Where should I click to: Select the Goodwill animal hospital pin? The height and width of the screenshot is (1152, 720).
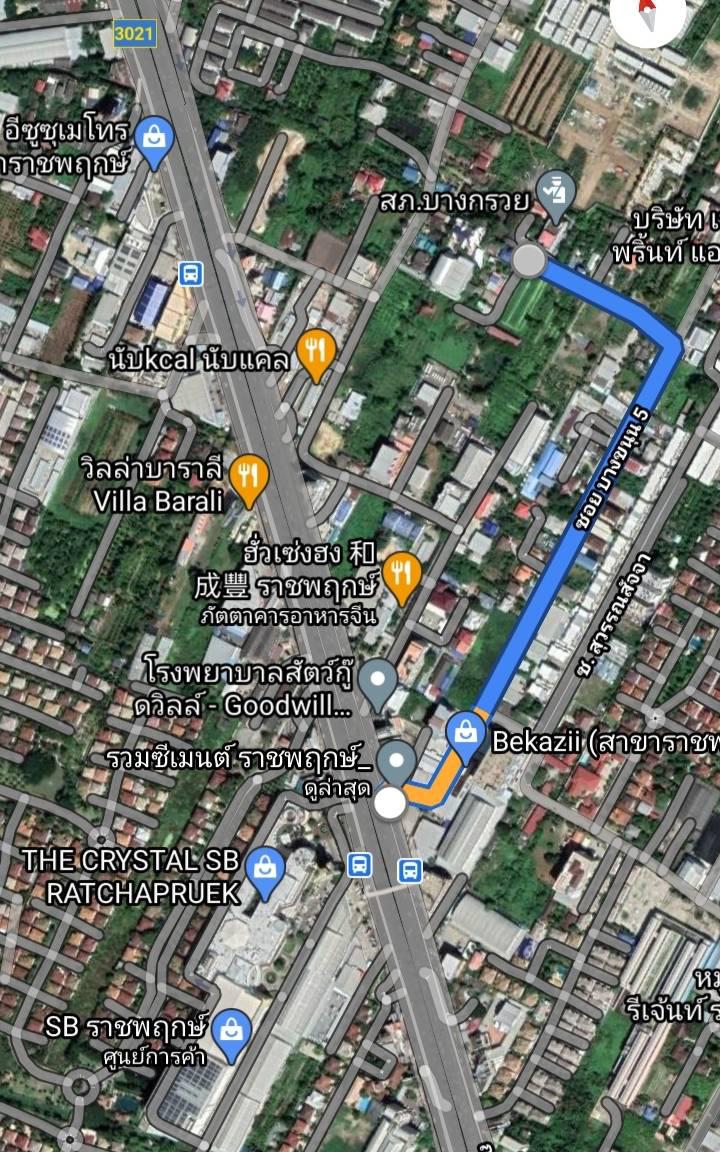click(x=378, y=685)
